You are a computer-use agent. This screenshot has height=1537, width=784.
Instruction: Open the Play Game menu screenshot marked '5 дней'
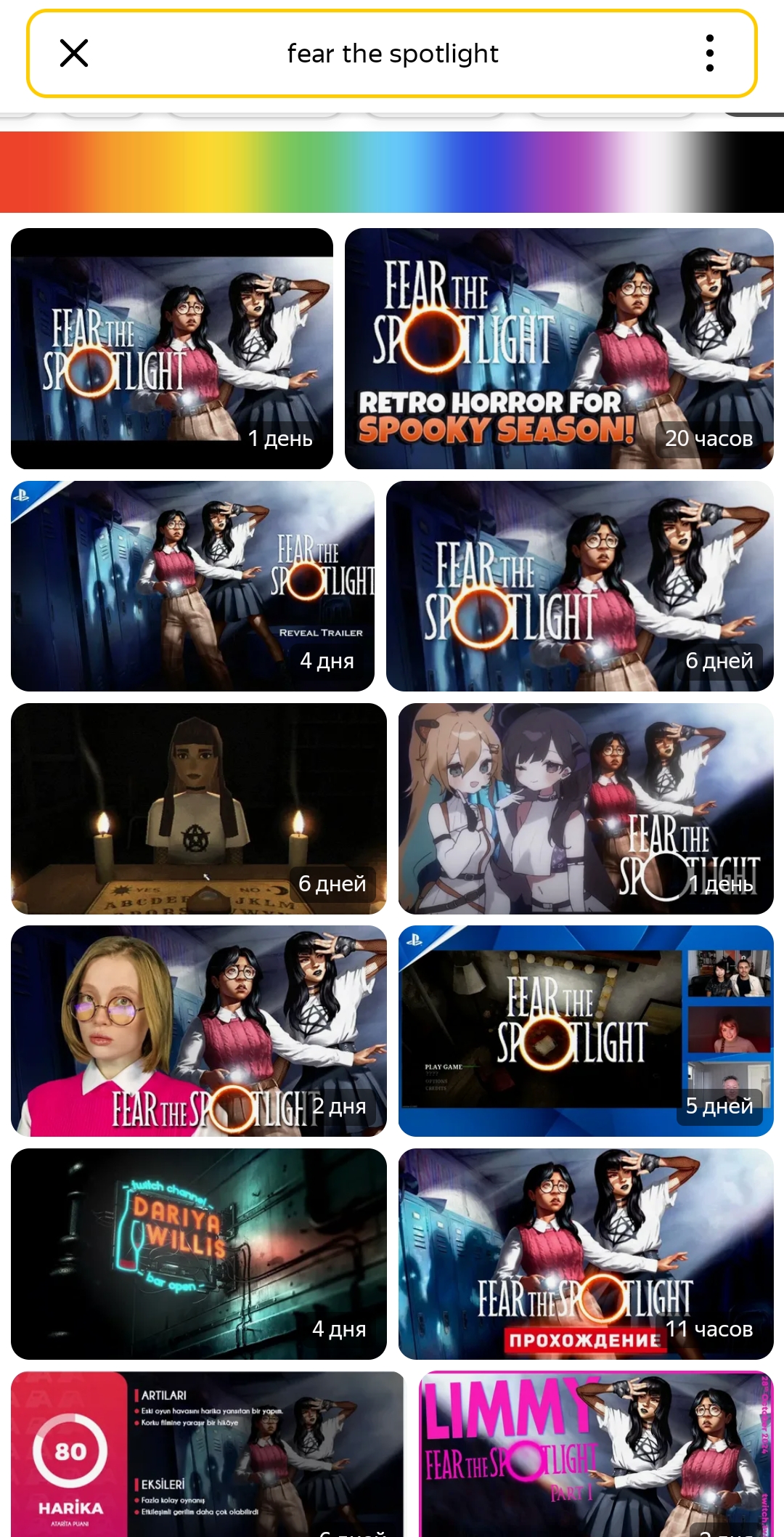coord(585,1030)
